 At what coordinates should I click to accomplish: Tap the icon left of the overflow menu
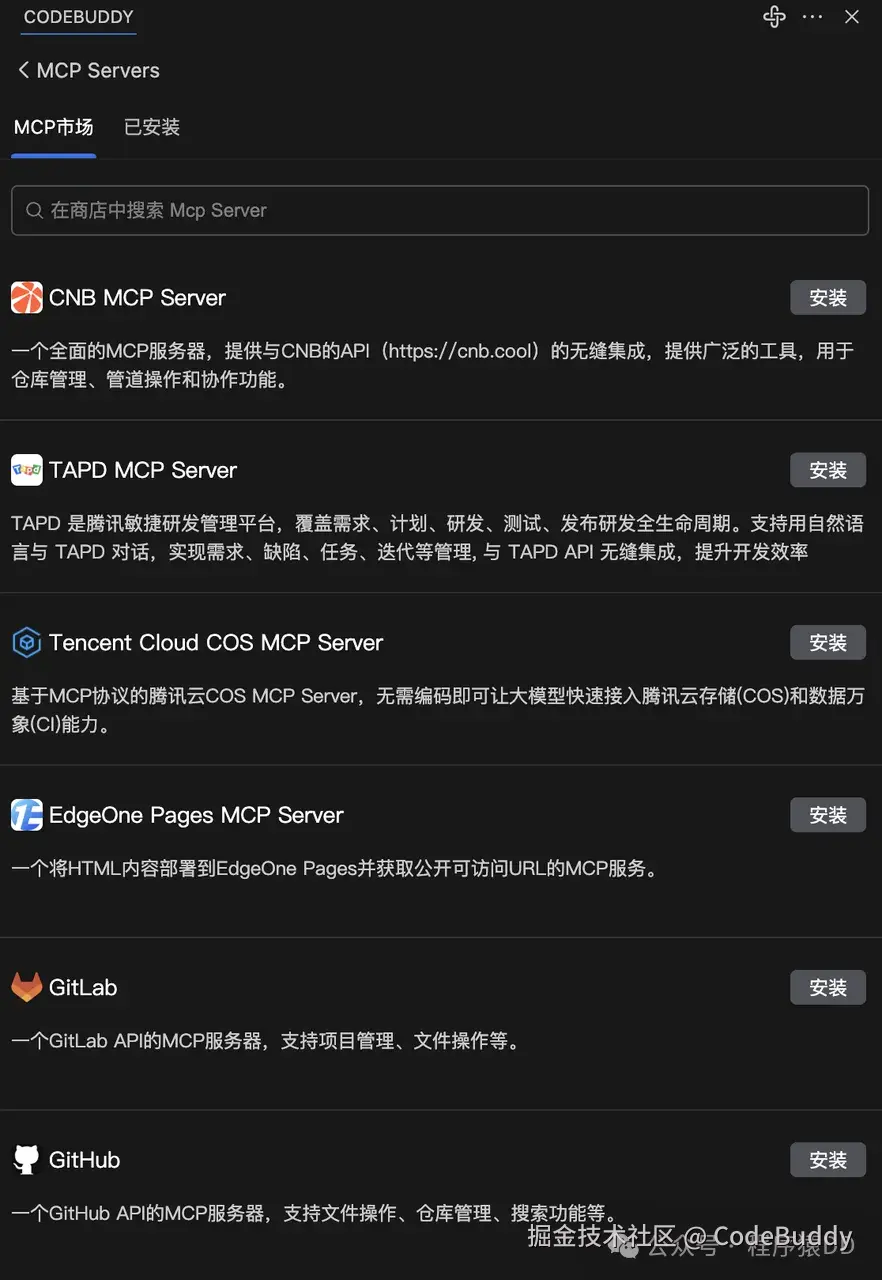point(774,17)
